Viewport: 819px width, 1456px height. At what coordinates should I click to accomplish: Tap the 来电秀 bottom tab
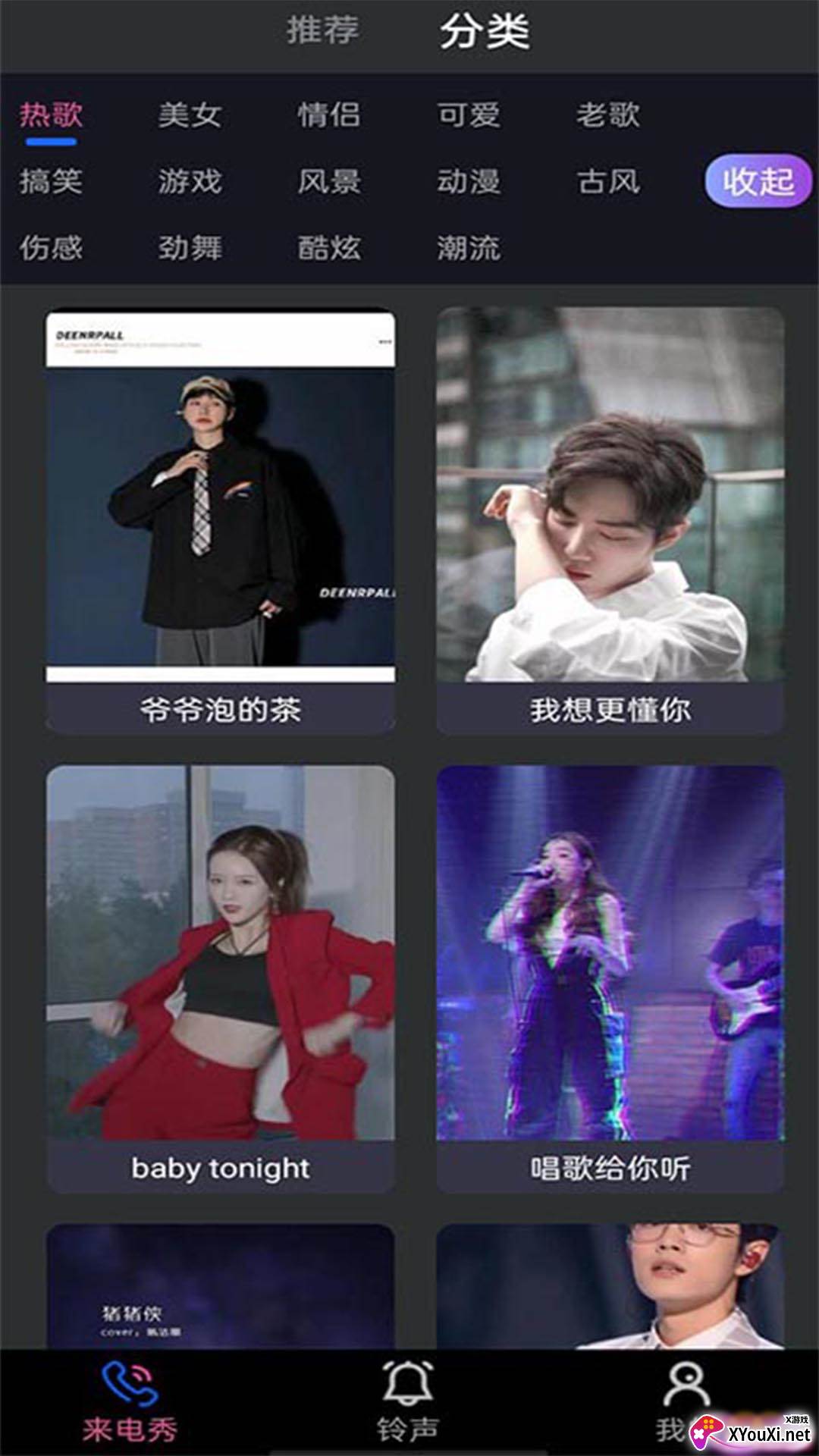click(x=130, y=1401)
